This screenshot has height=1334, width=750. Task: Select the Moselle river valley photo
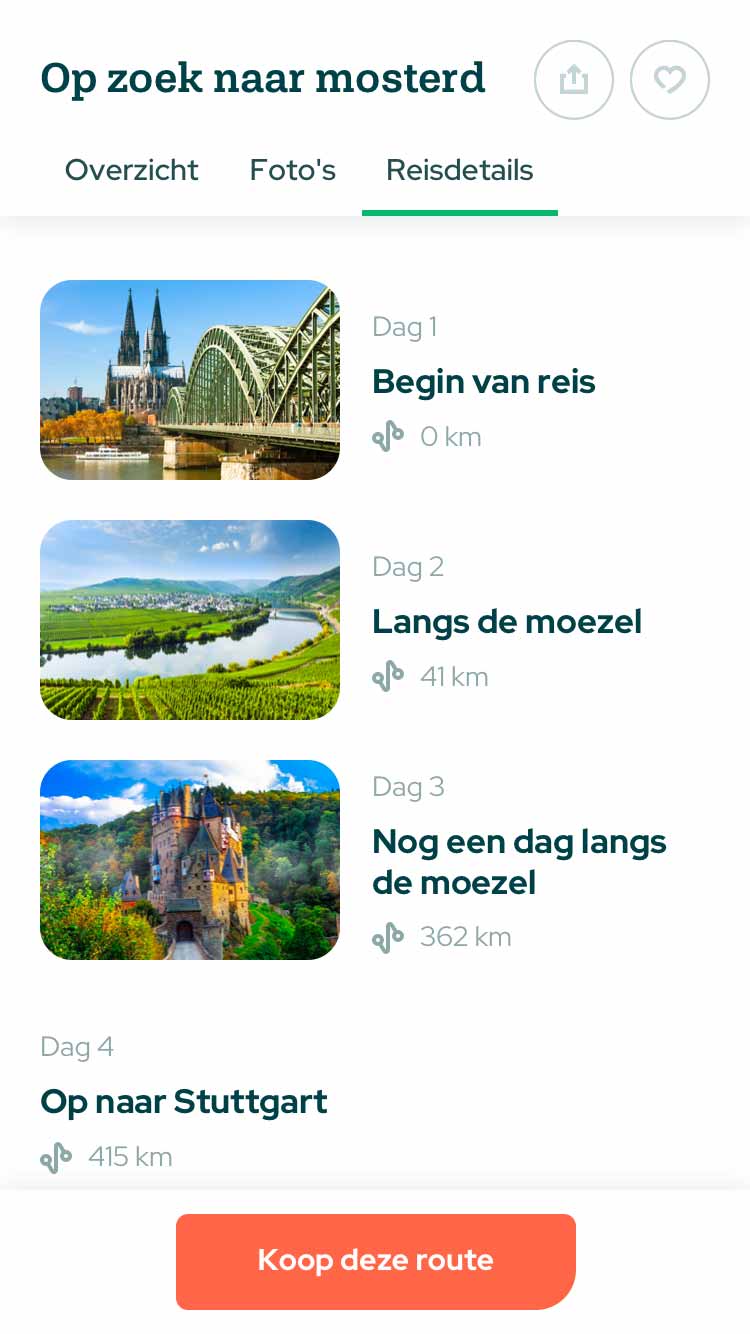pos(189,620)
